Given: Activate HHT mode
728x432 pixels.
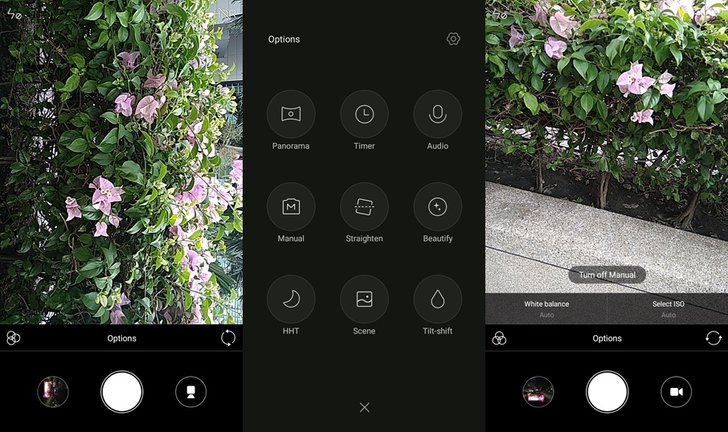Looking at the screenshot, I should pos(291,299).
